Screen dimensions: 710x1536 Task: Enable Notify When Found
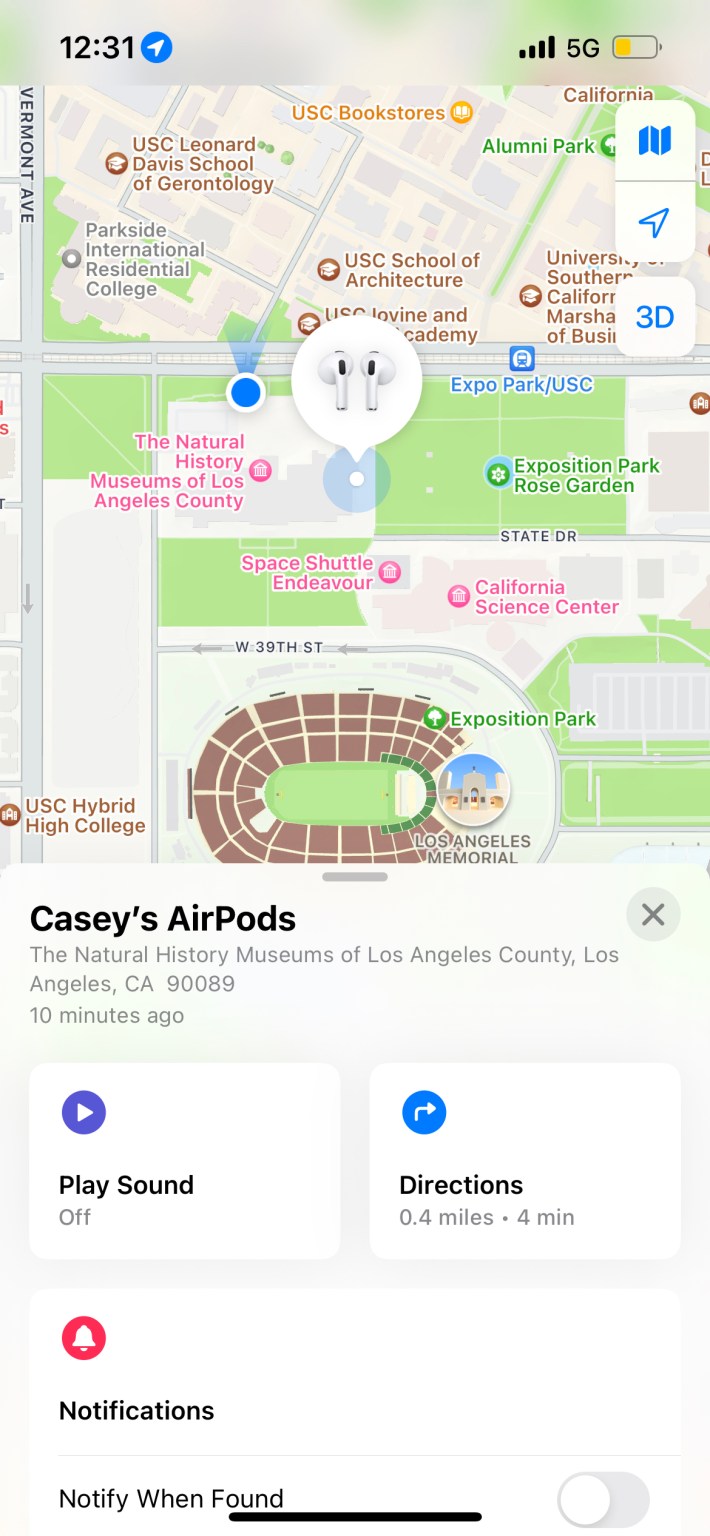tap(603, 1499)
